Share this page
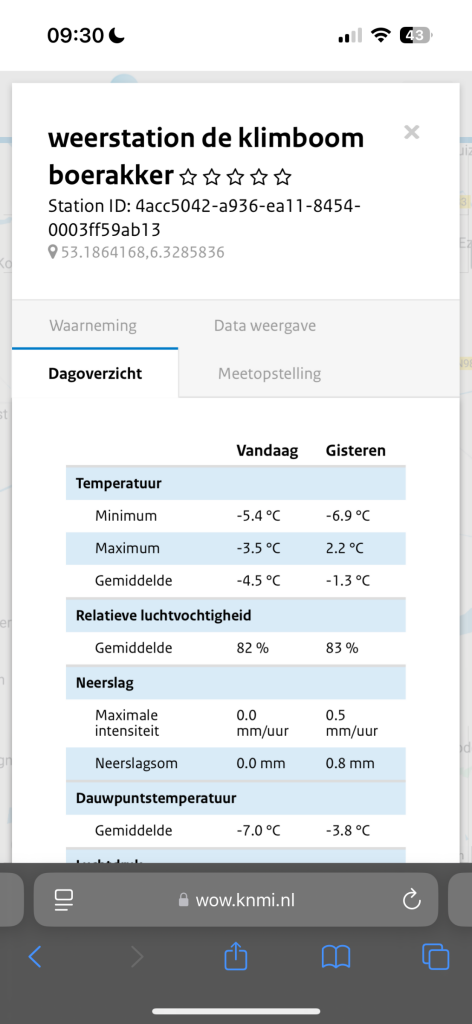472x1024 pixels. (236, 956)
